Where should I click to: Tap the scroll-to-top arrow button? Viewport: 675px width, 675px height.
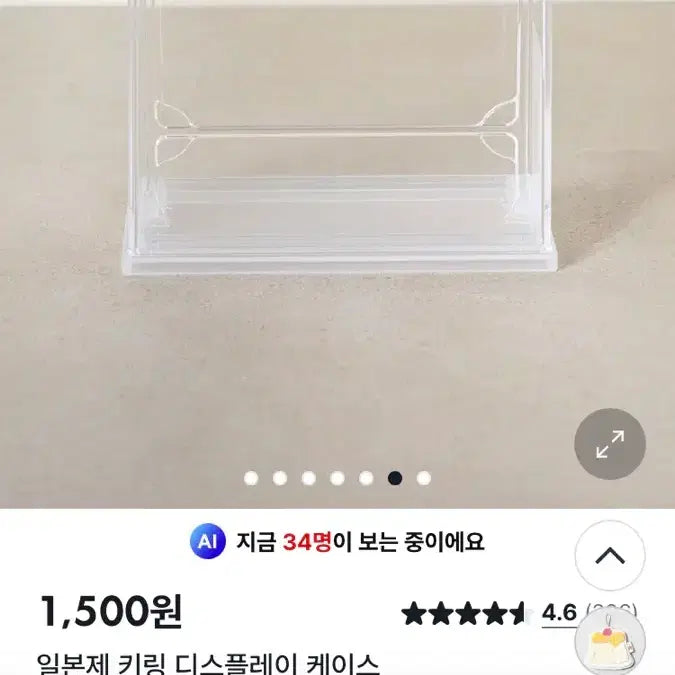tap(610, 555)
